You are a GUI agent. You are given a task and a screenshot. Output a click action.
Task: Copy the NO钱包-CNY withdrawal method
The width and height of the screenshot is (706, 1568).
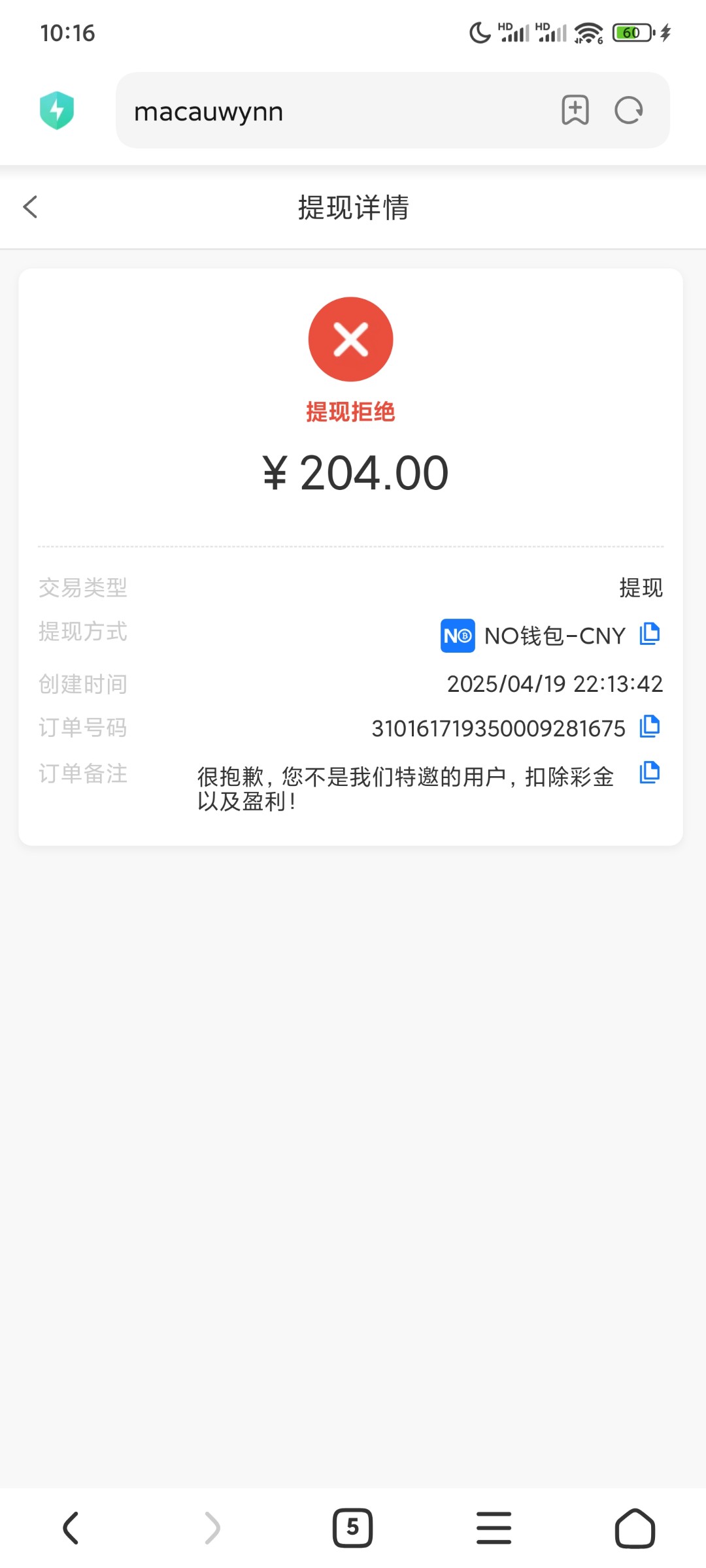tap(650, 633)
